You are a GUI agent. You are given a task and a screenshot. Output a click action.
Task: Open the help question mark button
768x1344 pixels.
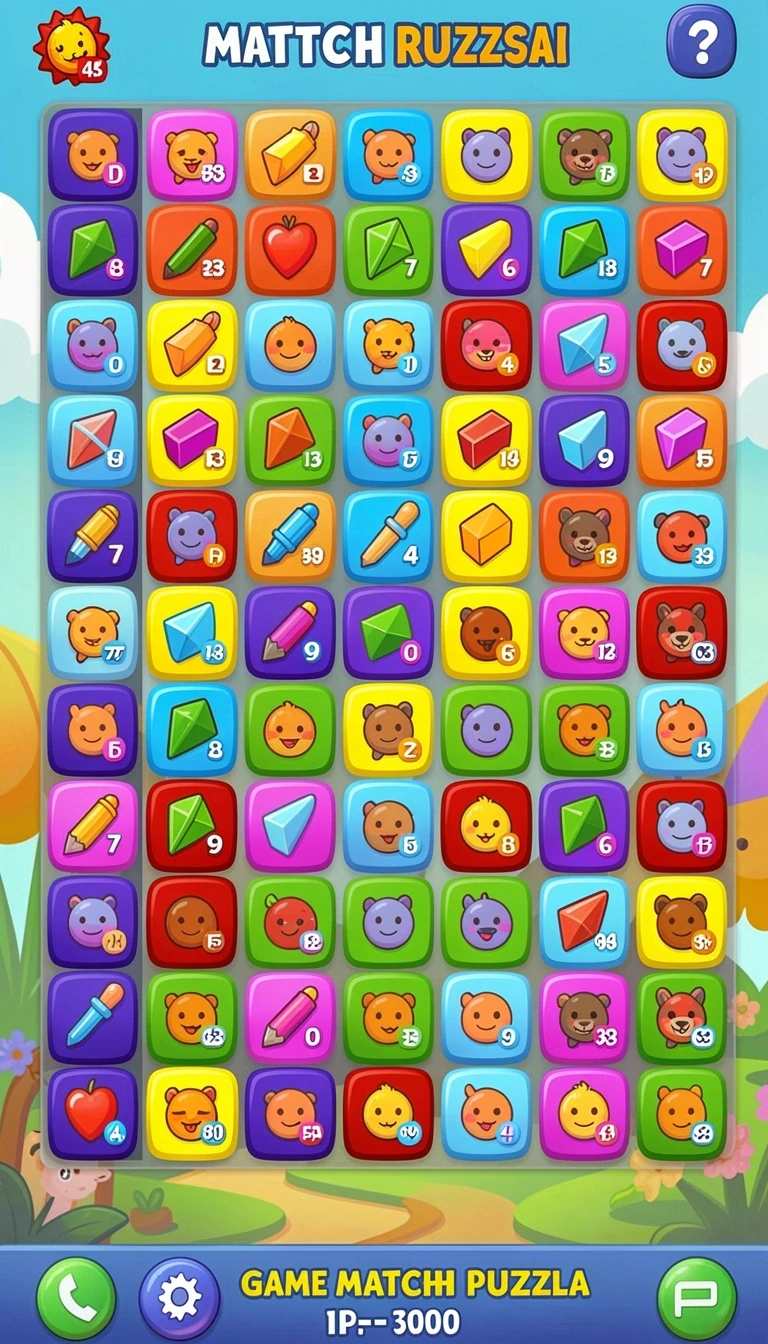701,41
